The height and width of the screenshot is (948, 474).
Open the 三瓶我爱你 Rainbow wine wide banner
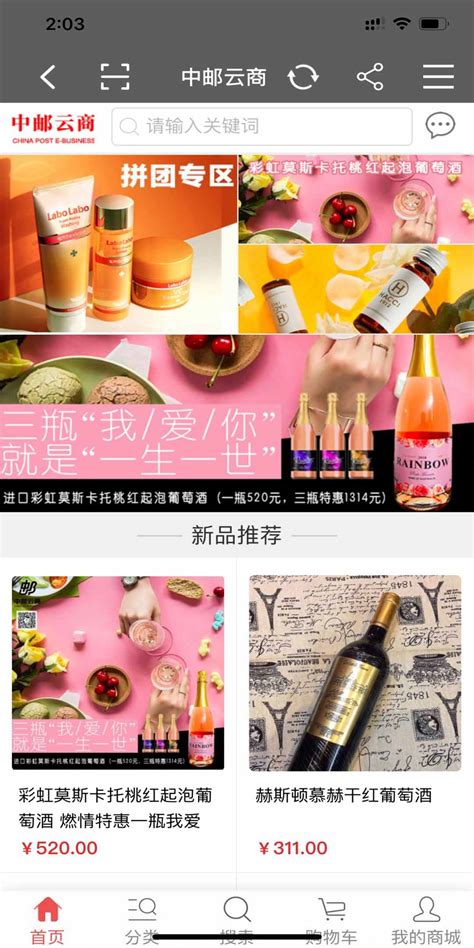237,423
